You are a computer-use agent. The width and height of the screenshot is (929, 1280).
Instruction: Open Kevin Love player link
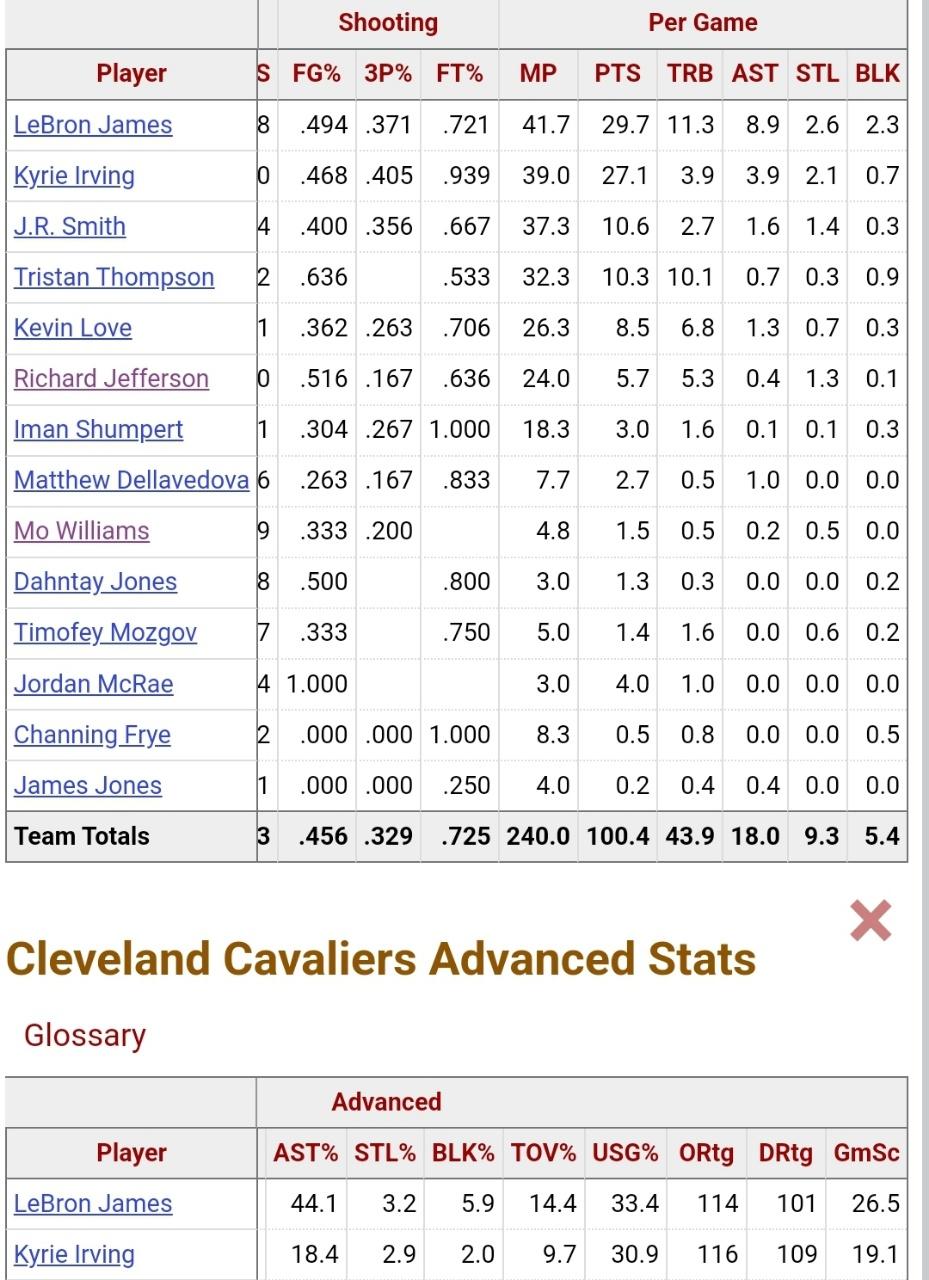click(72, 328)
